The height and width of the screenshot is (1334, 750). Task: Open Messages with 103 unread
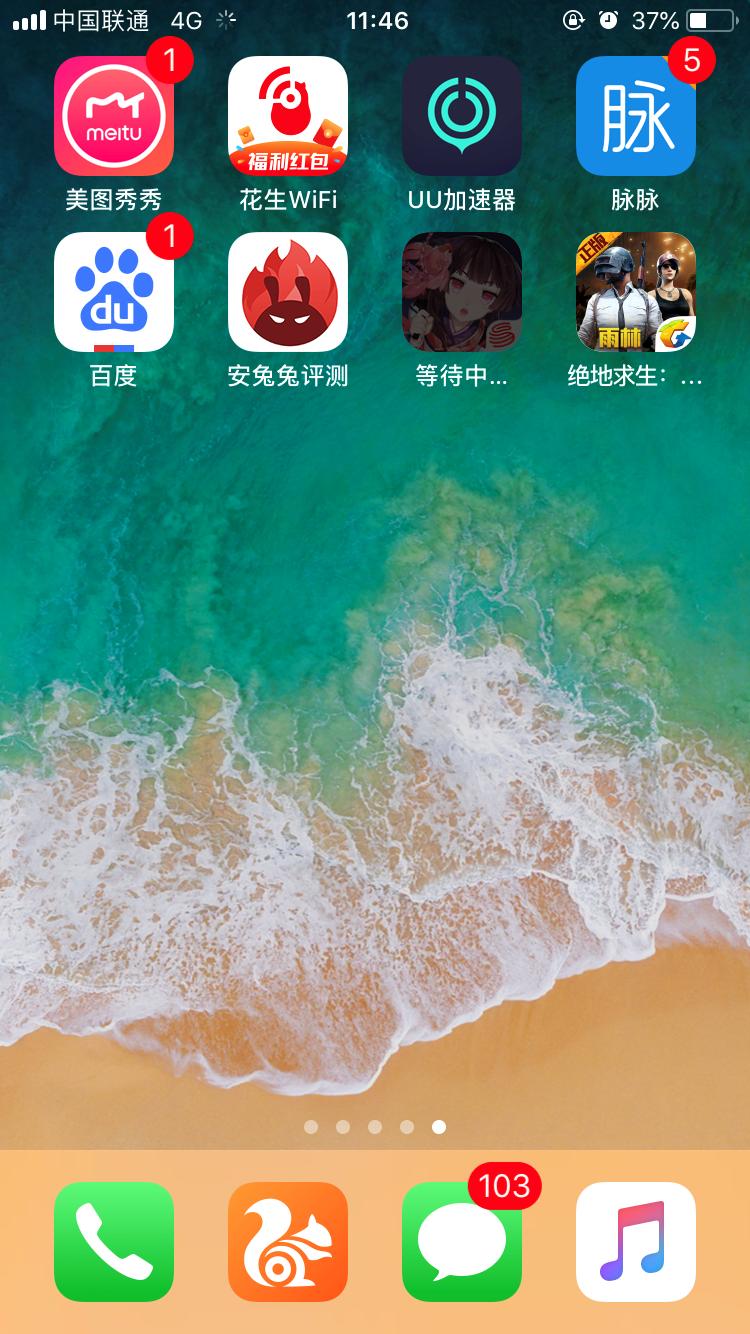[x=462, y=1242]
